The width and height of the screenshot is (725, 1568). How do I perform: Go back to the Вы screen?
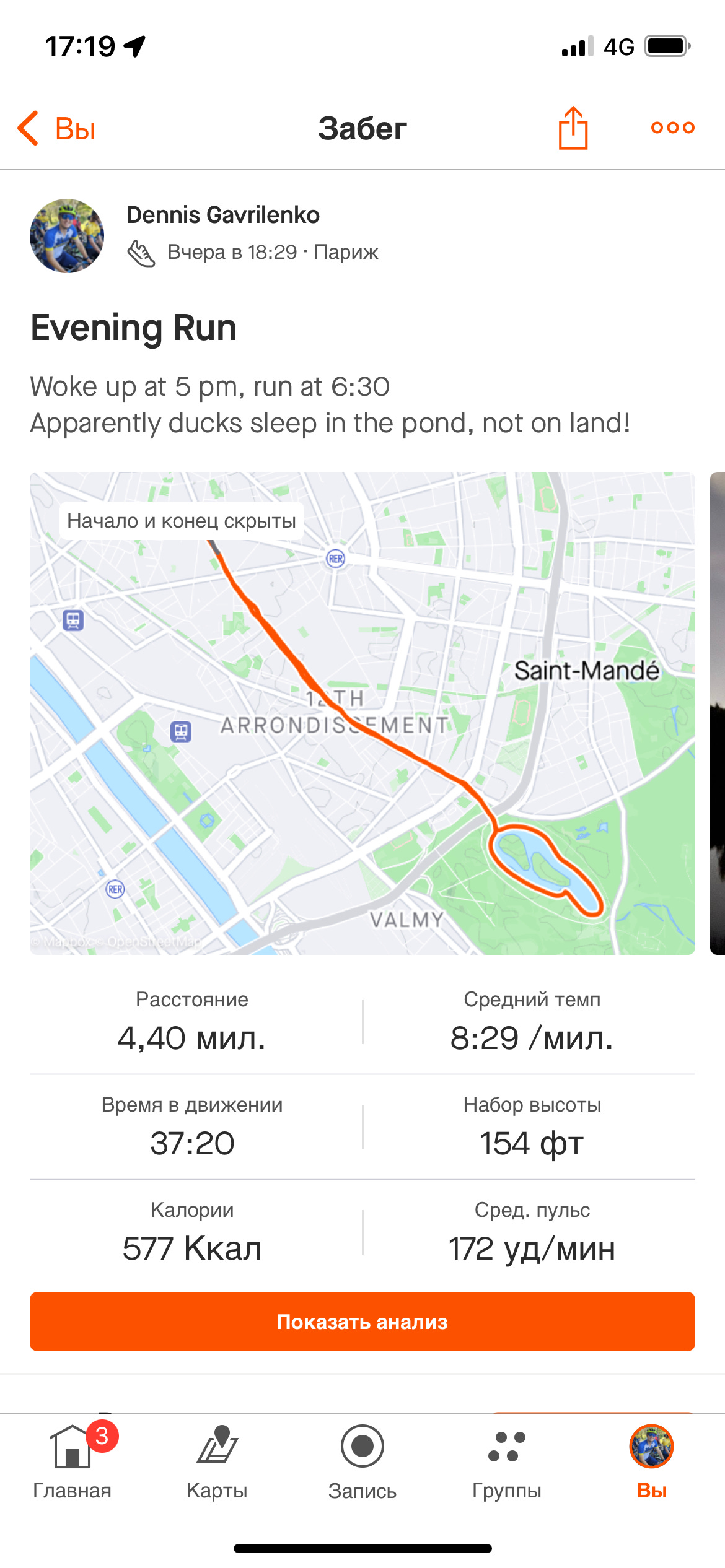[x=57, y=129]
